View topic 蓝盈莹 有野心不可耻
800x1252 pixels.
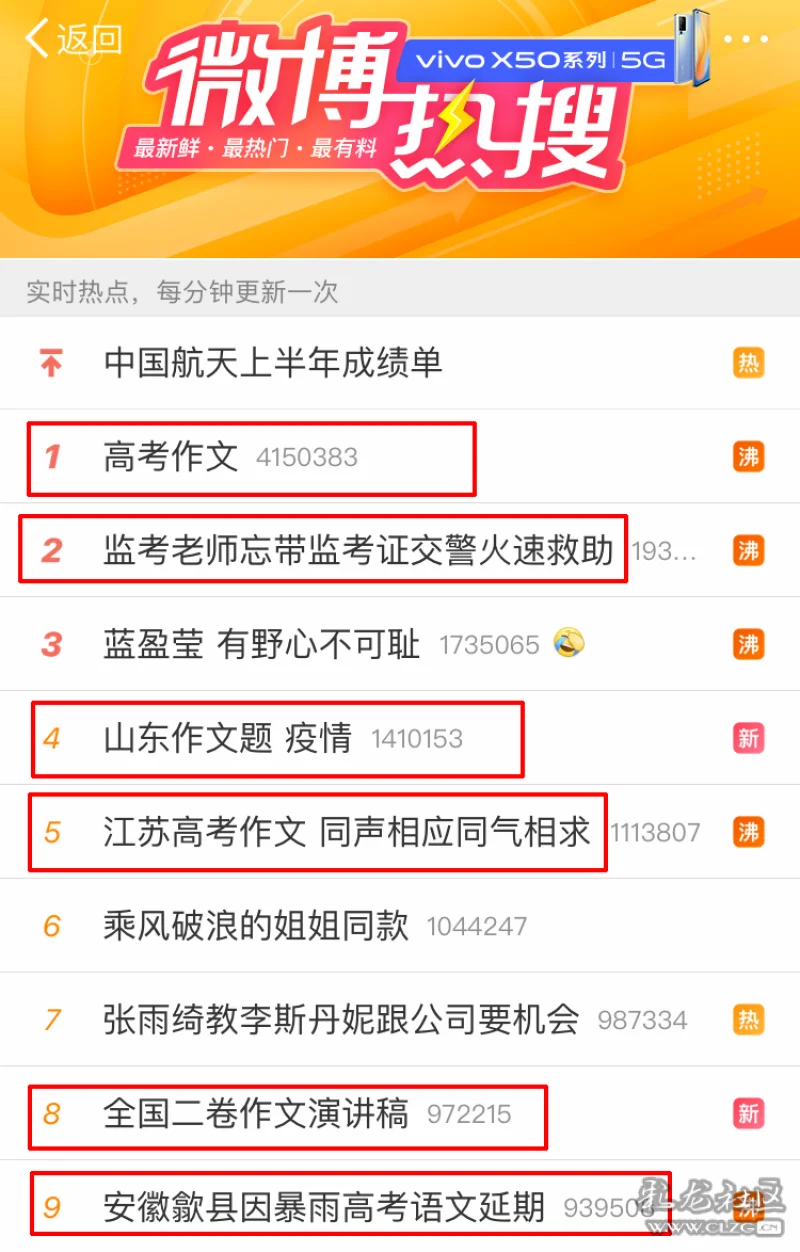261,645
